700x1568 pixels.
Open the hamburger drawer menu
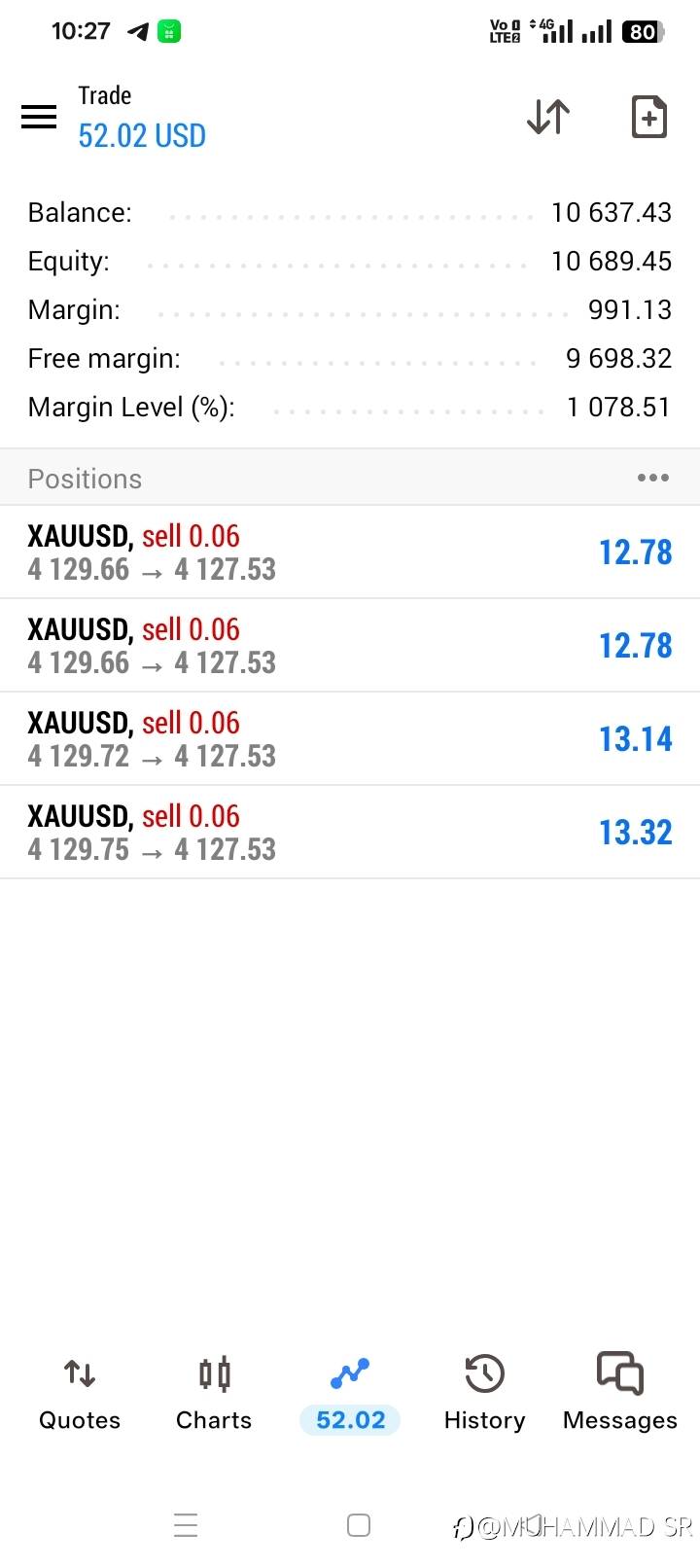click(x=39, y=117)
